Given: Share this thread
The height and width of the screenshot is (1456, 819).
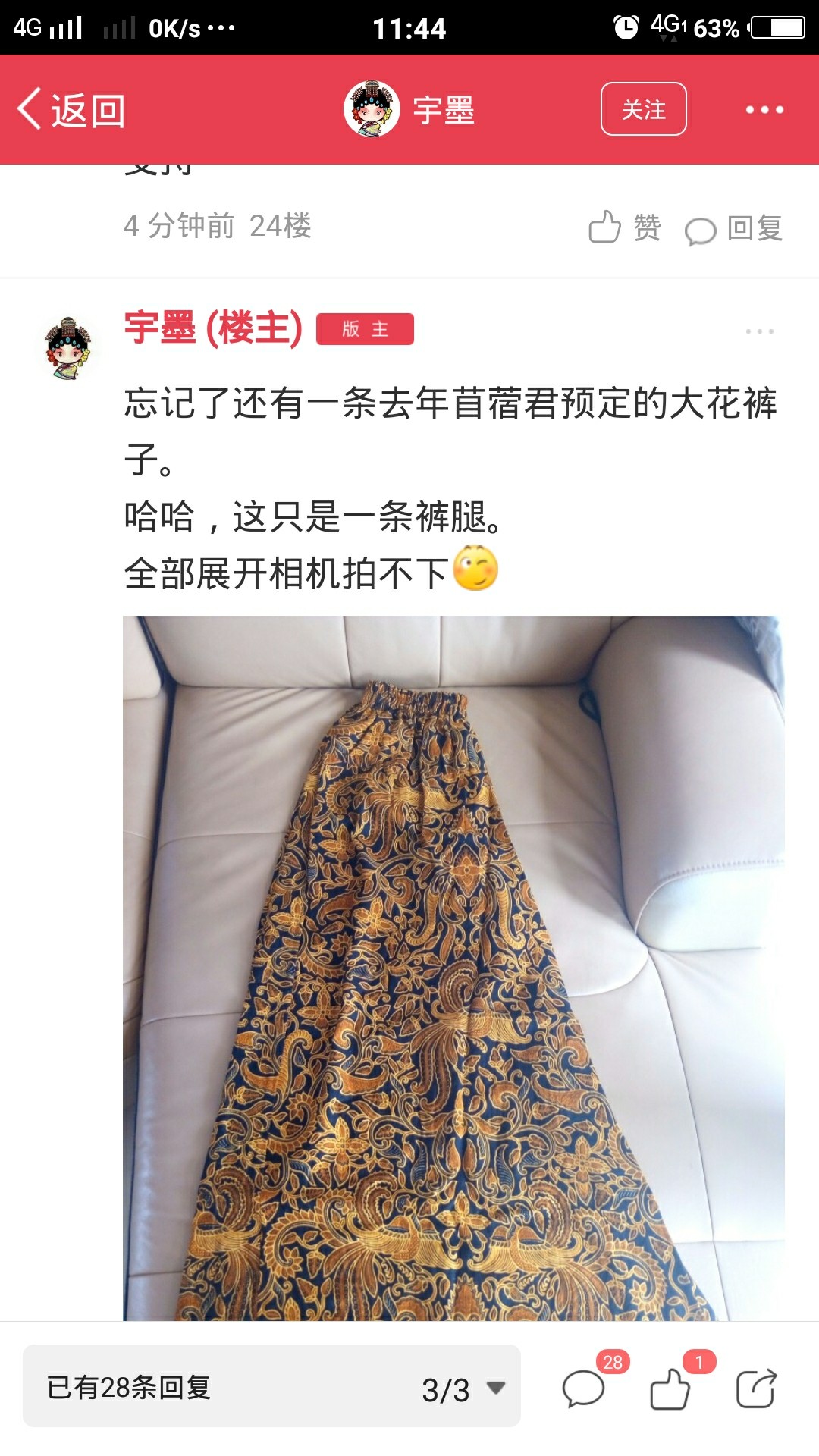Looking at the screenshot, I should coord(757,1388).
